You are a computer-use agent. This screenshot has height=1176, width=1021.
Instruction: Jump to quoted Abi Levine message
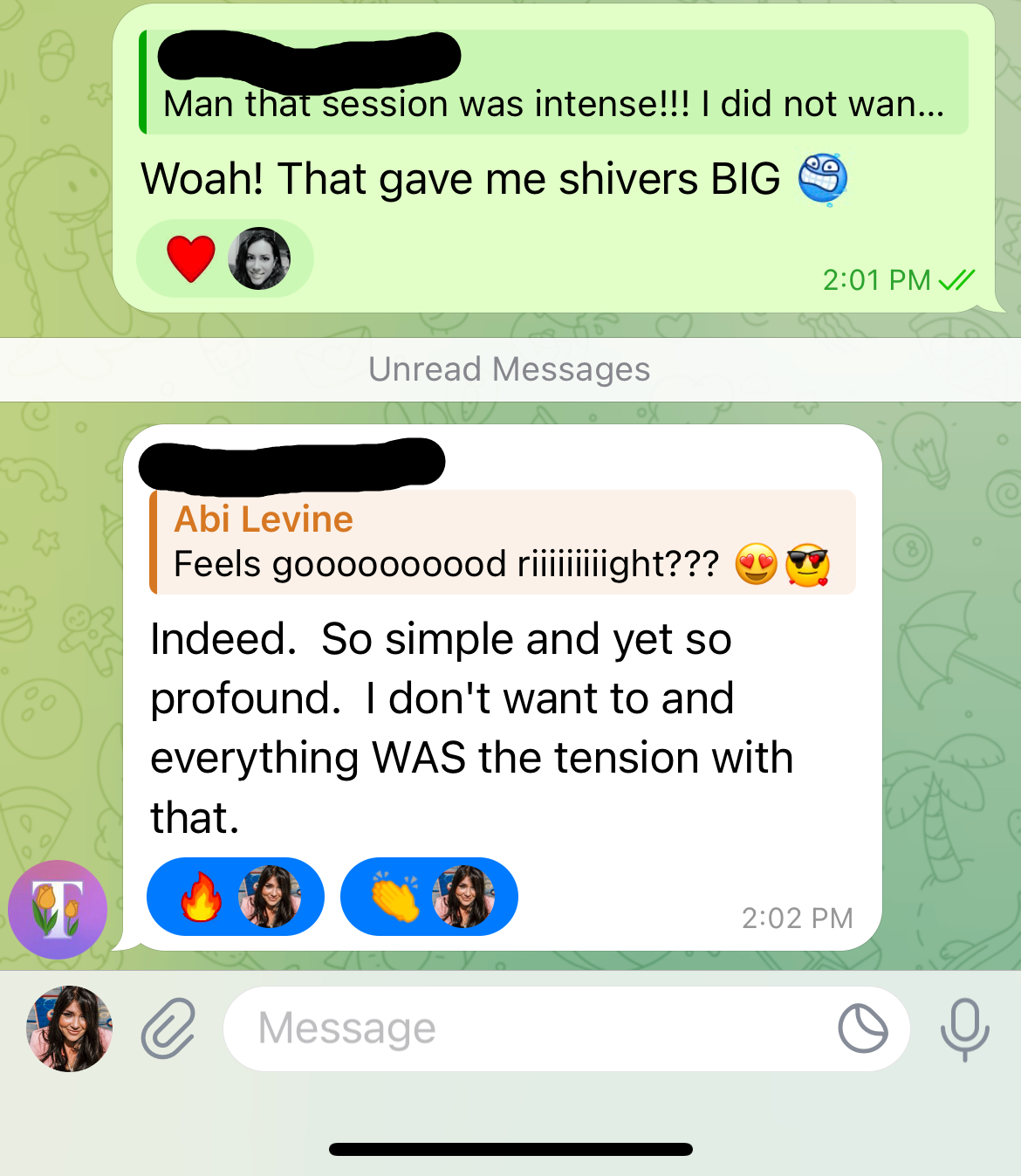pos(503,542)
